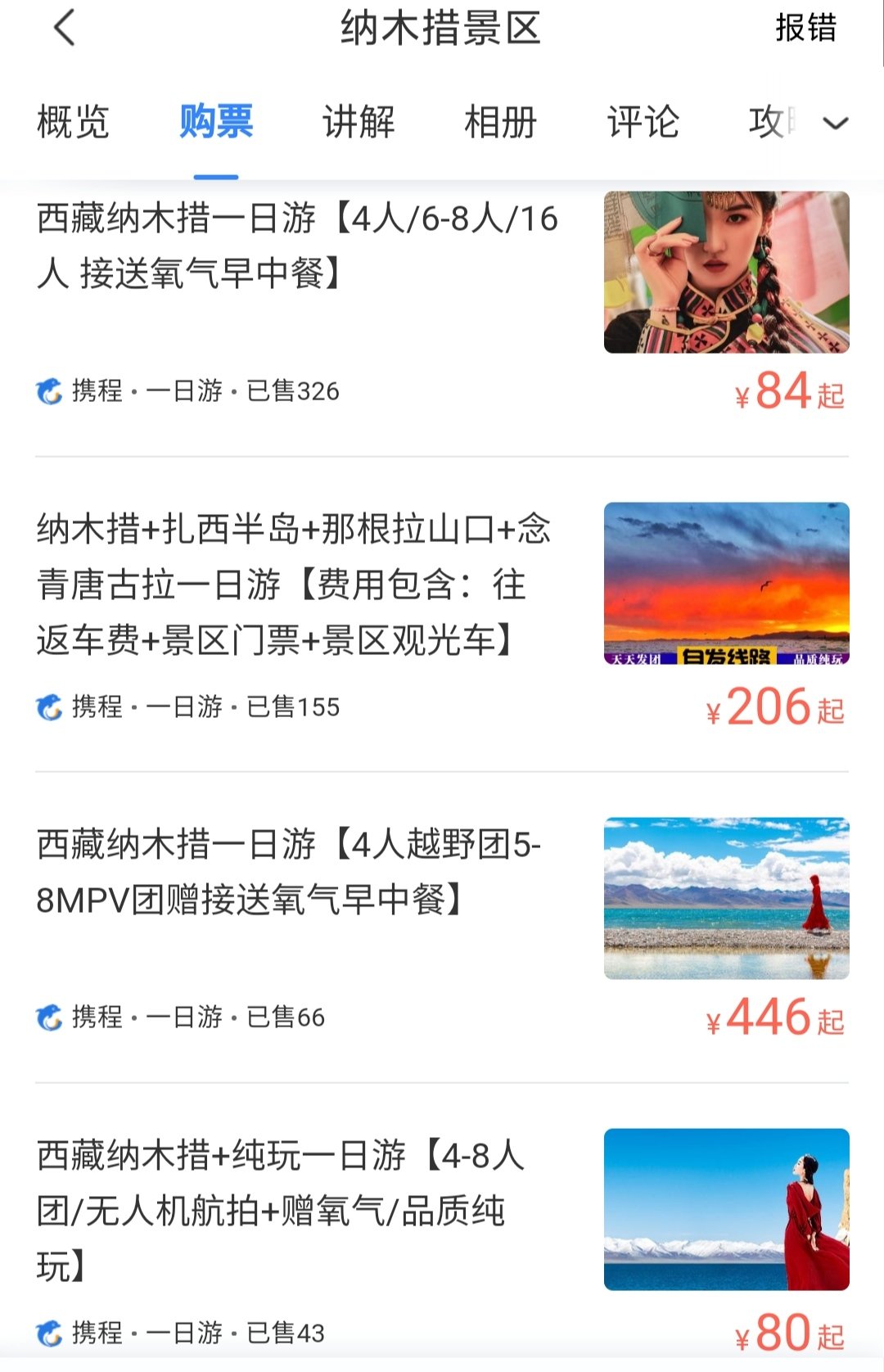The height and width of the screenshot is (1372, 884).
Task: Tap 报错 to report an error
Action: coord(805,29)
